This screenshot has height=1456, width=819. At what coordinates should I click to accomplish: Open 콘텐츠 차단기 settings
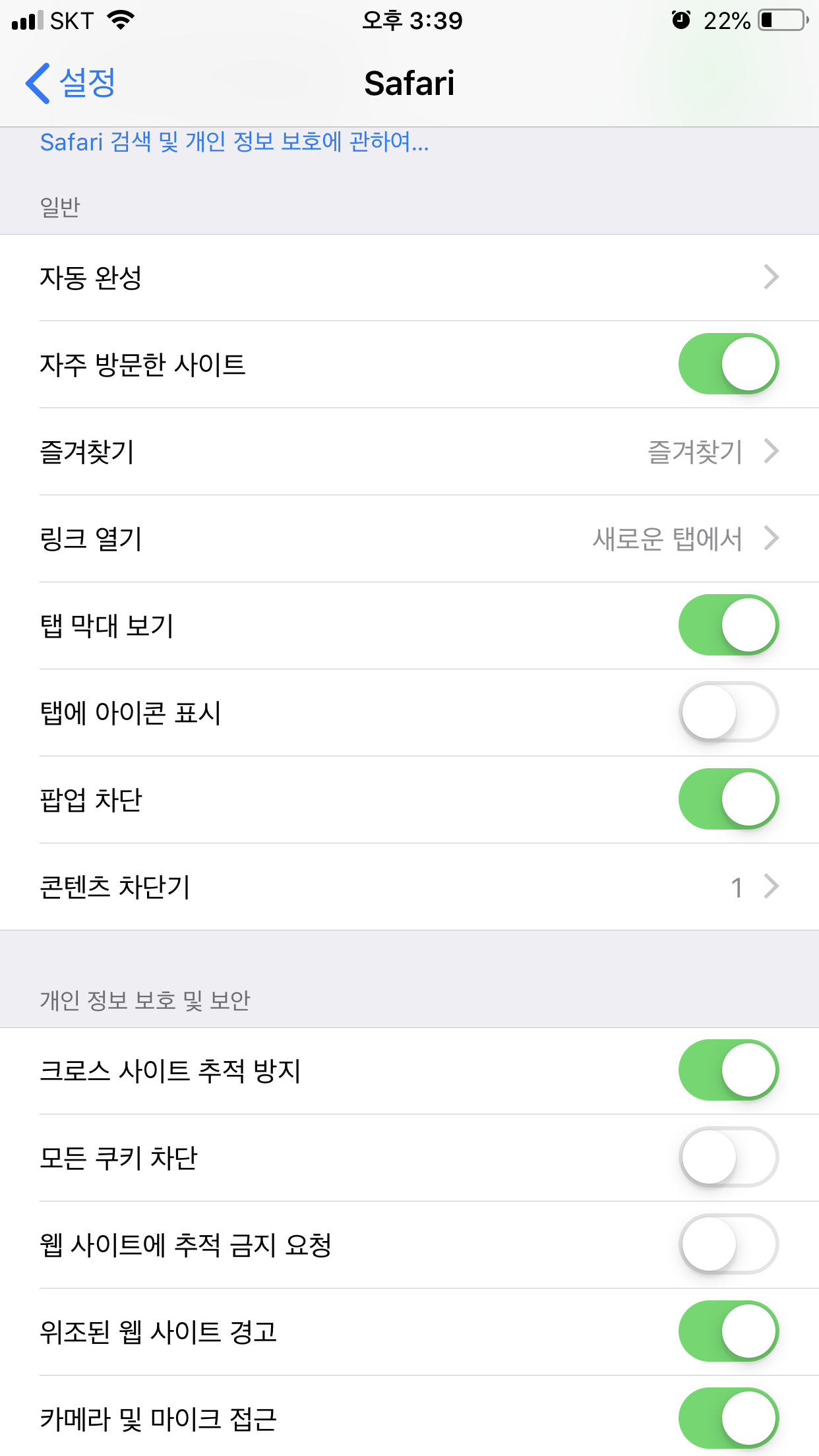[409, 887]
